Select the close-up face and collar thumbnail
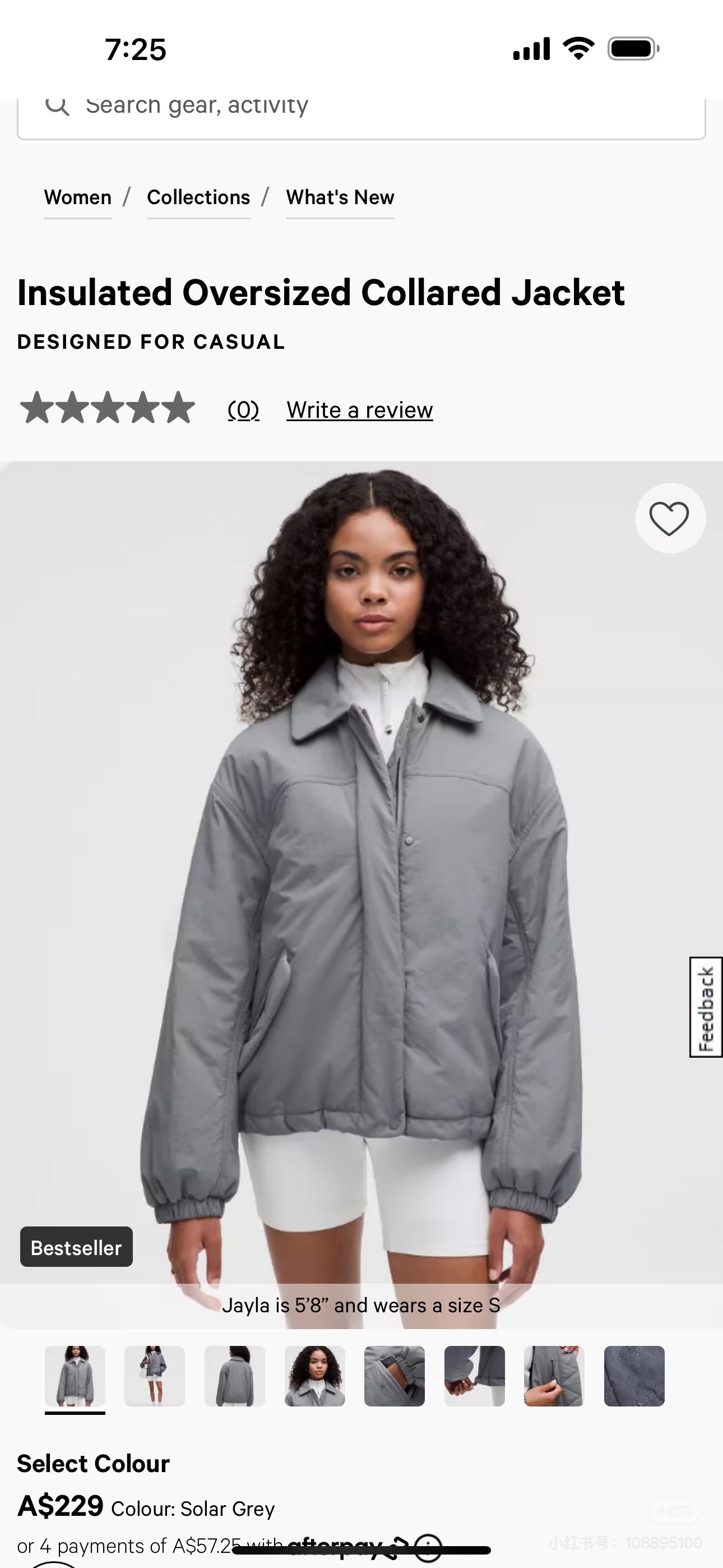 314,1376
